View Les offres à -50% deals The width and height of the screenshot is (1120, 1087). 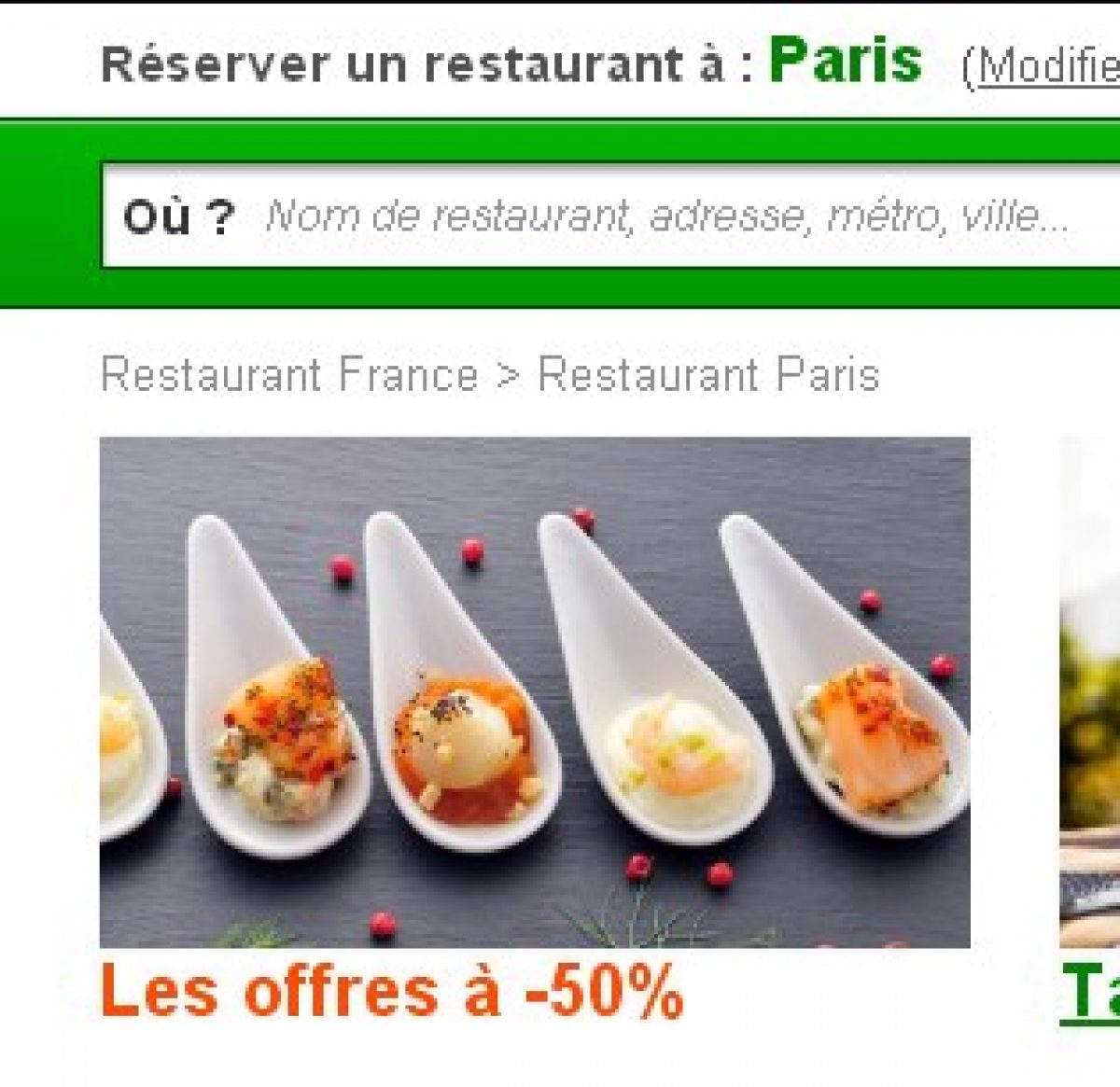pyautogui.click(x=392, y=992)
